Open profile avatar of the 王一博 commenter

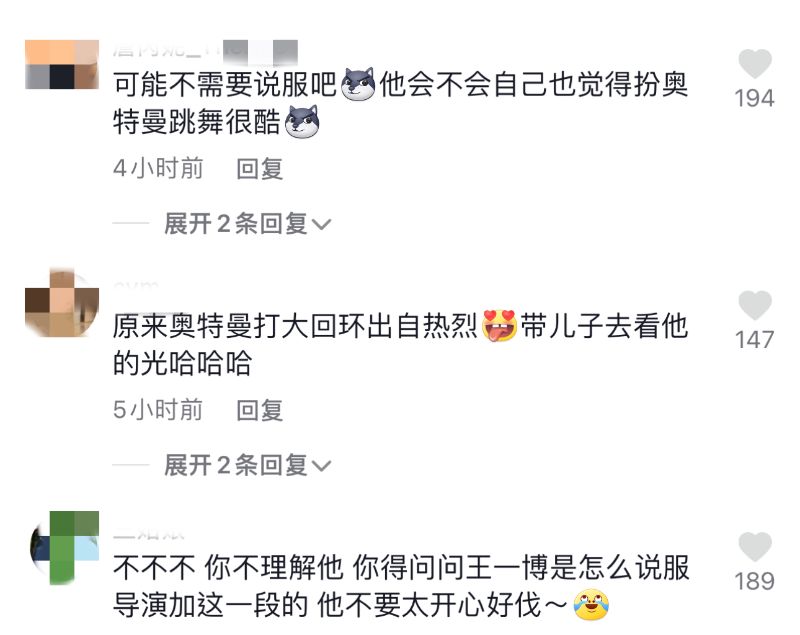[x=62, y=547]
